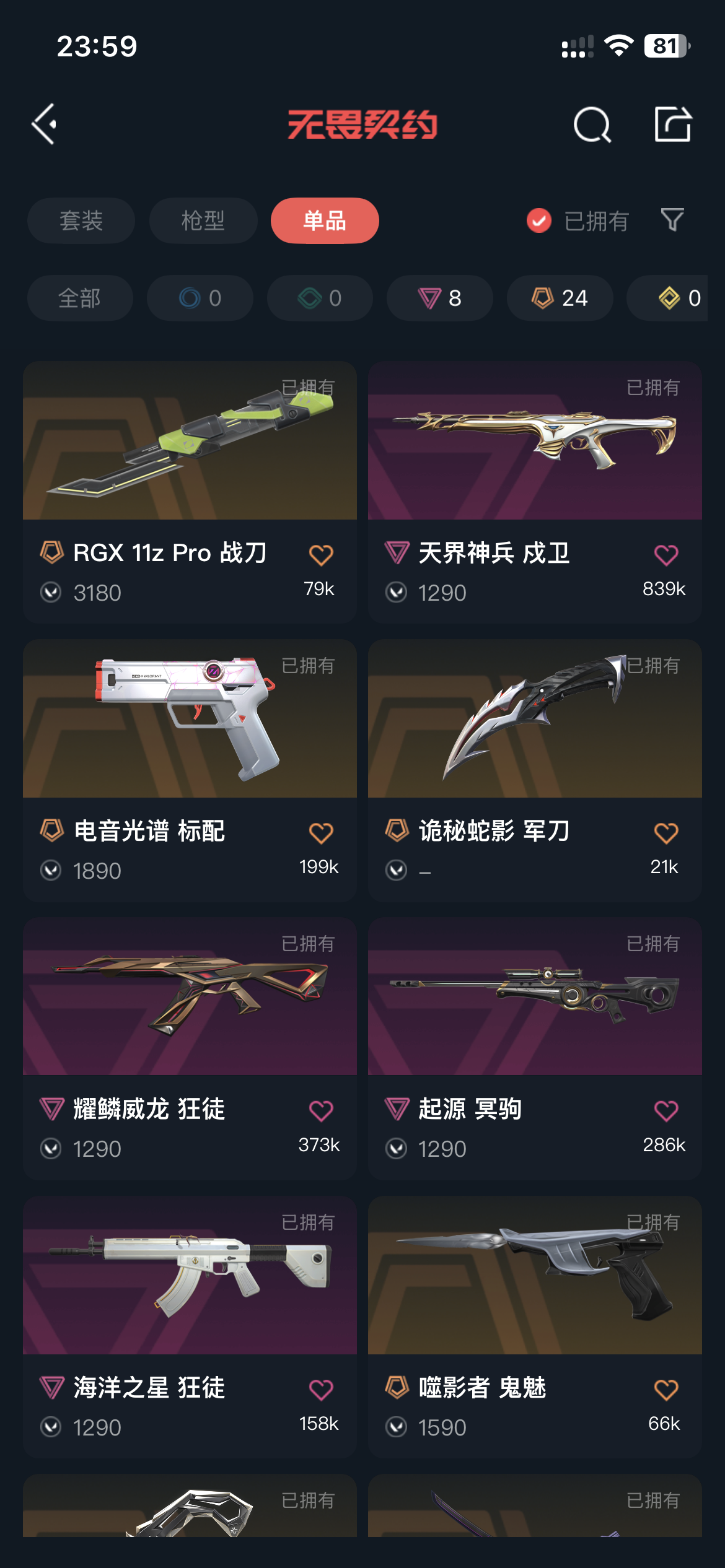The width and height of the screenshot is (725, 1568).
Task: Filter by the blue tier chip showing 0
Action: 200,298
